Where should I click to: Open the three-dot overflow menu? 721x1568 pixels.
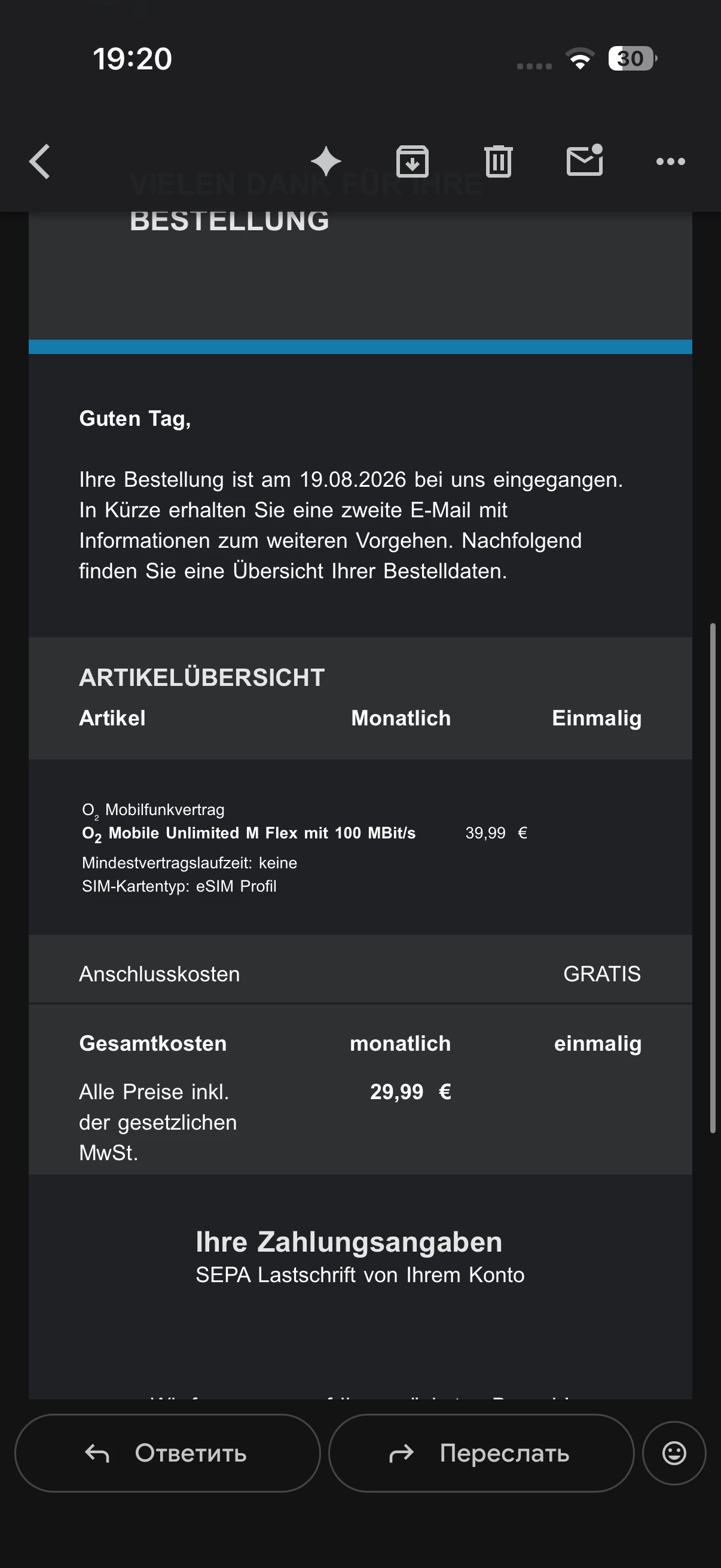671,161
